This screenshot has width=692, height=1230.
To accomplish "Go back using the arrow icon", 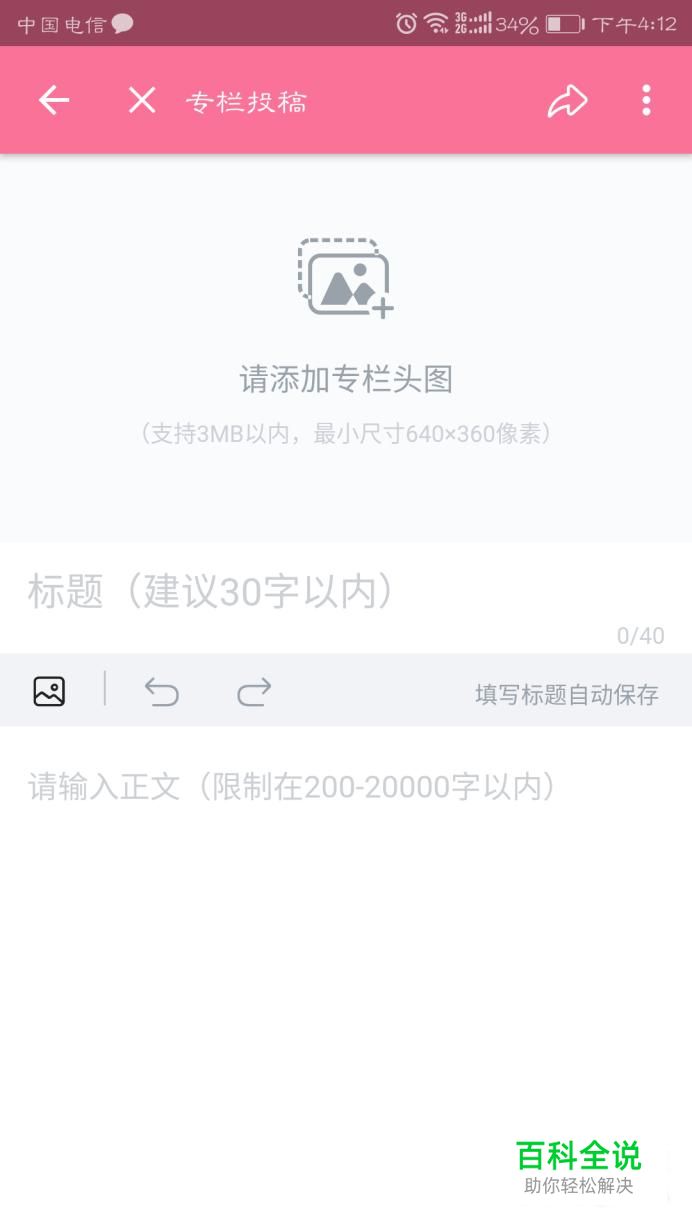I will (54, 100).
